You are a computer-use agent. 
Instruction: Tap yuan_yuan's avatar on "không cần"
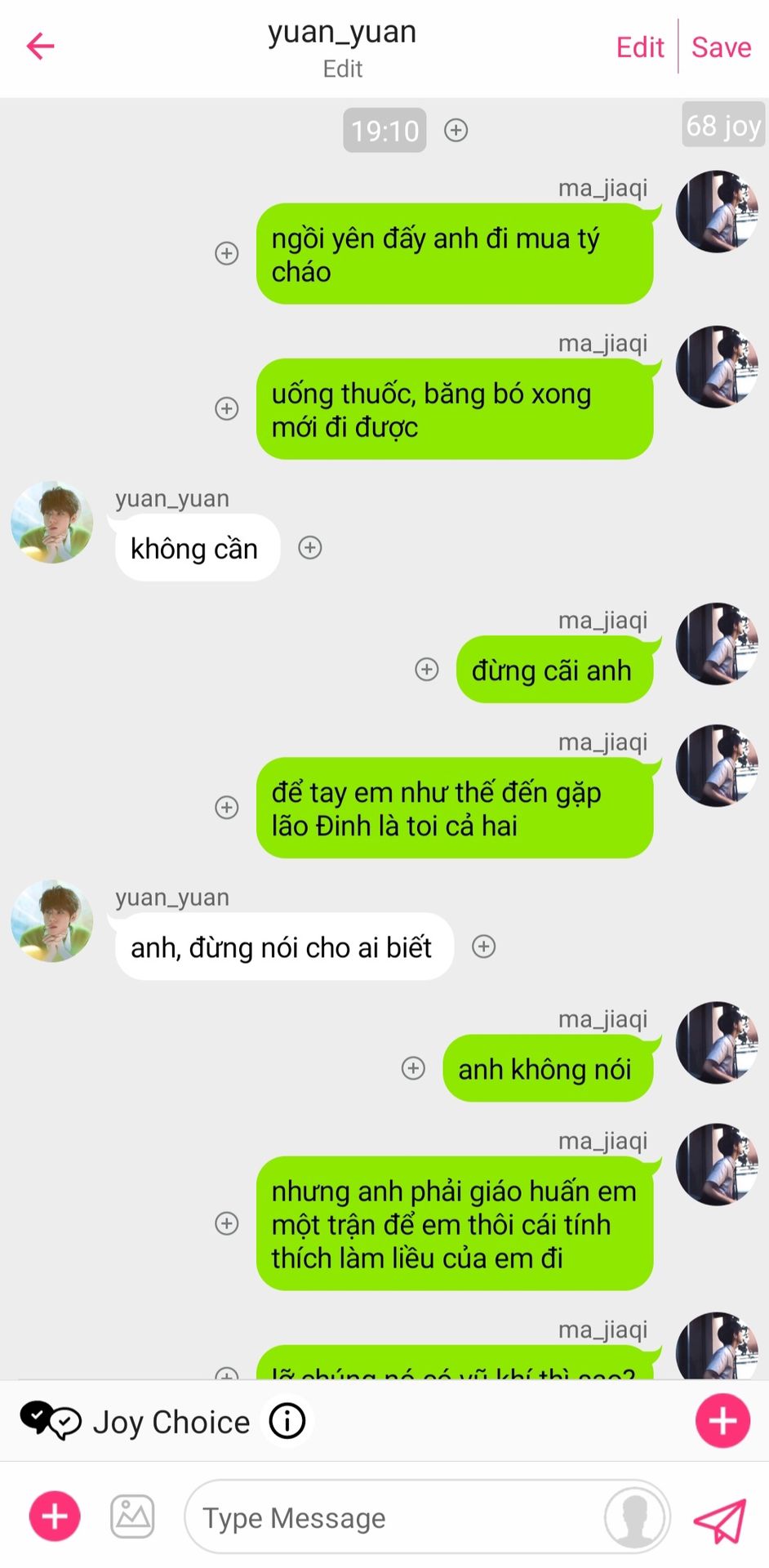click(51, 522)
